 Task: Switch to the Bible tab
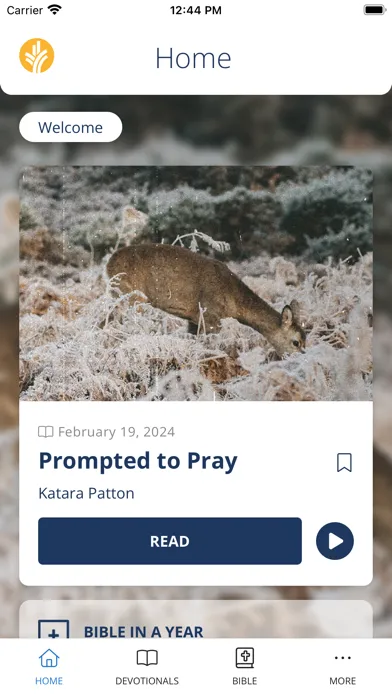click(245, 667)
